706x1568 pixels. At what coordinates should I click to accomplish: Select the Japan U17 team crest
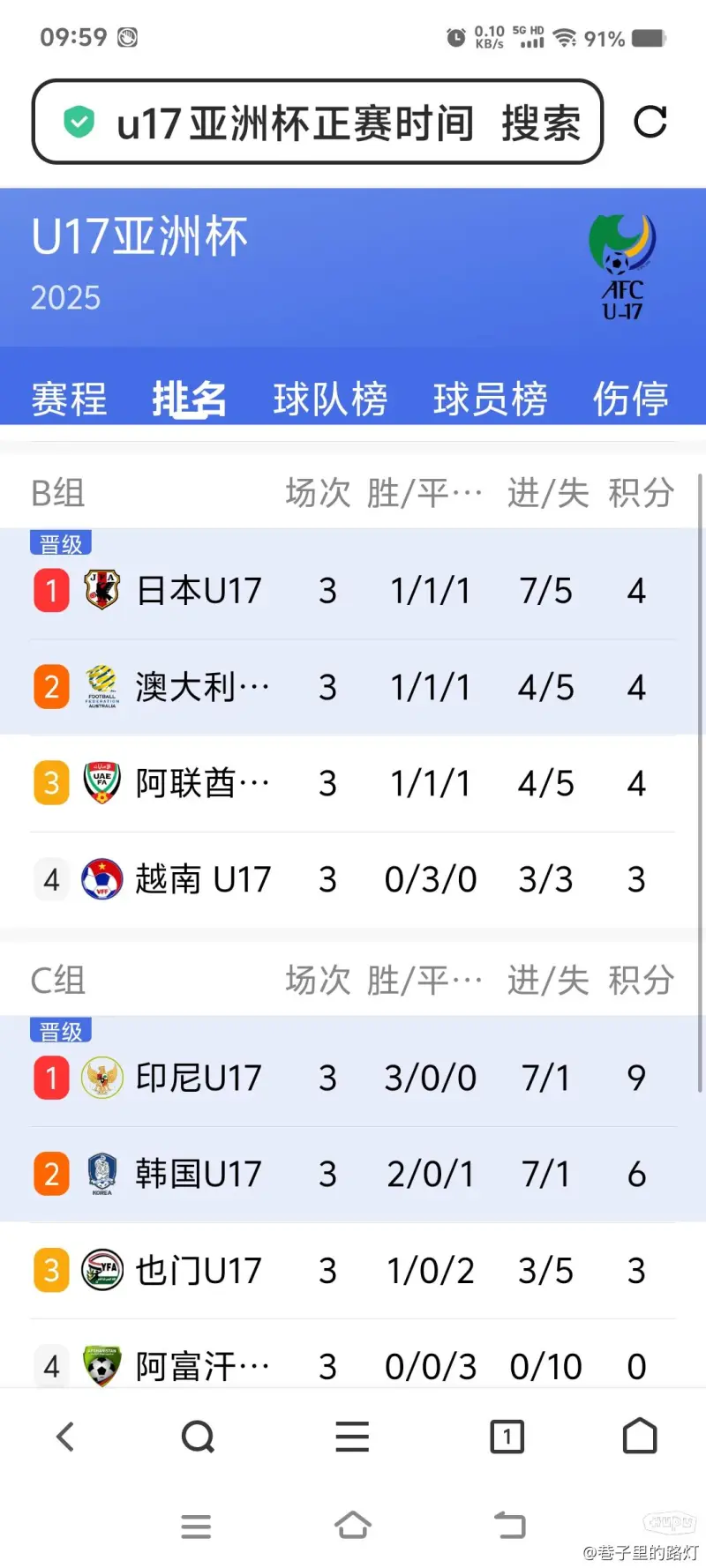(102, 589)
